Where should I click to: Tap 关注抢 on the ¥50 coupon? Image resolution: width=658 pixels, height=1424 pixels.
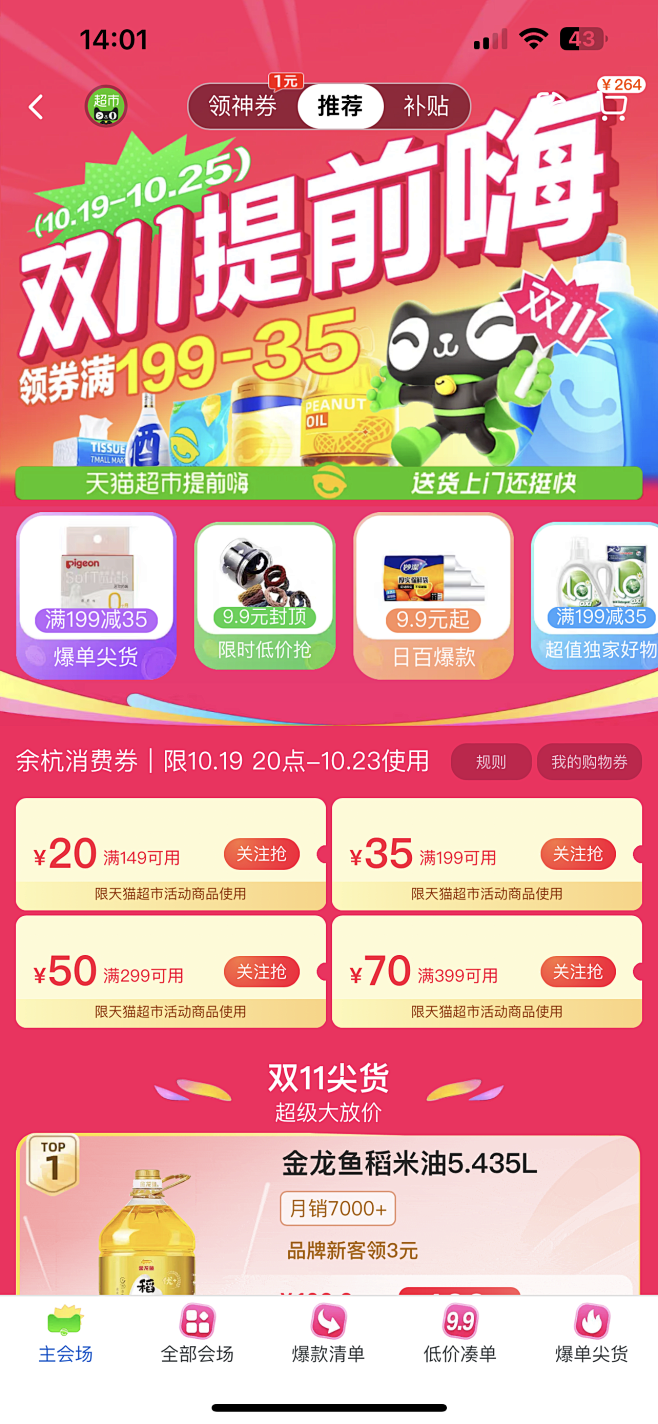point(261,971)
